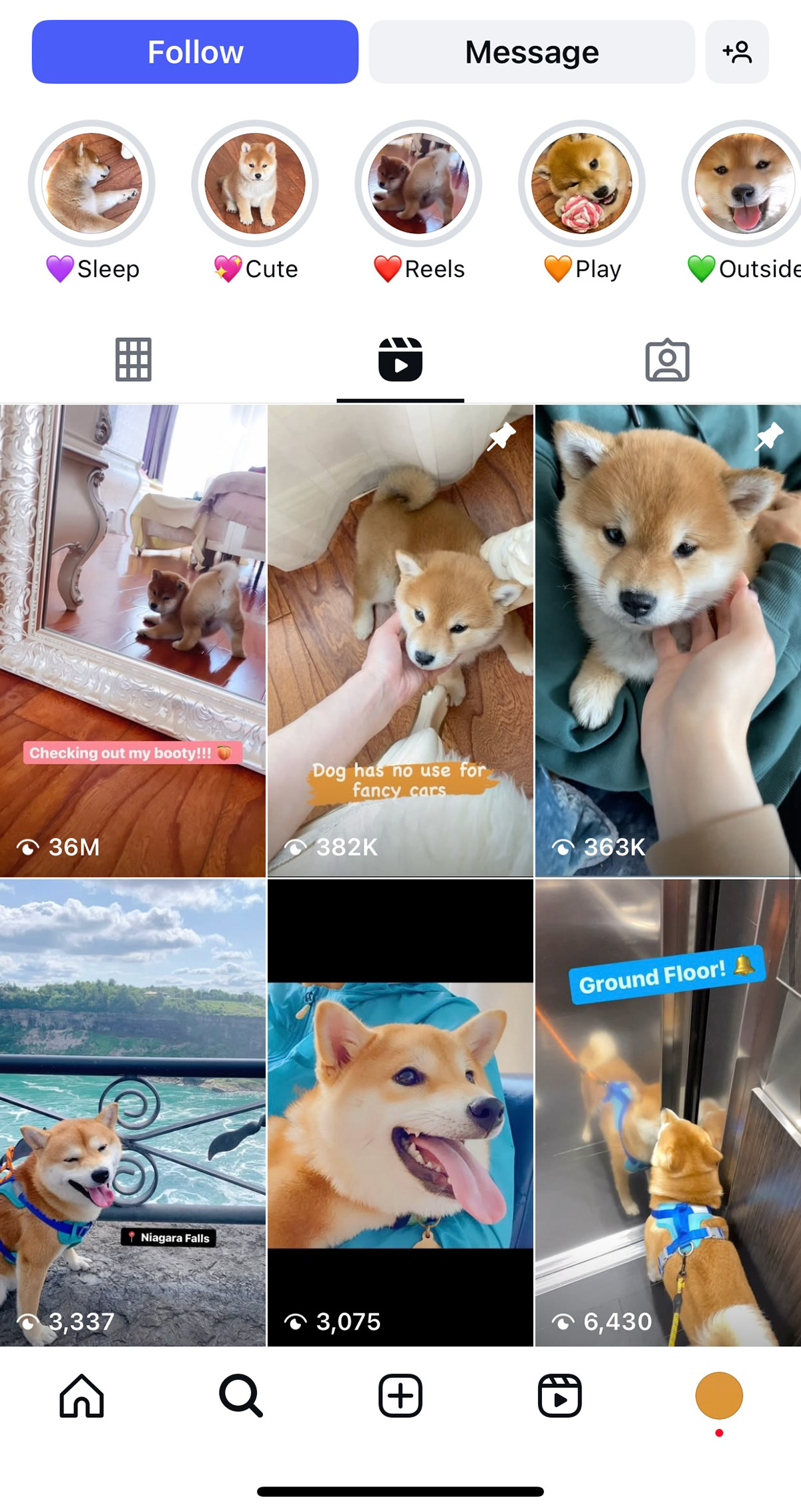Select the reels tab
Viewport: 801px width, 1512px height.
[400, 360]
